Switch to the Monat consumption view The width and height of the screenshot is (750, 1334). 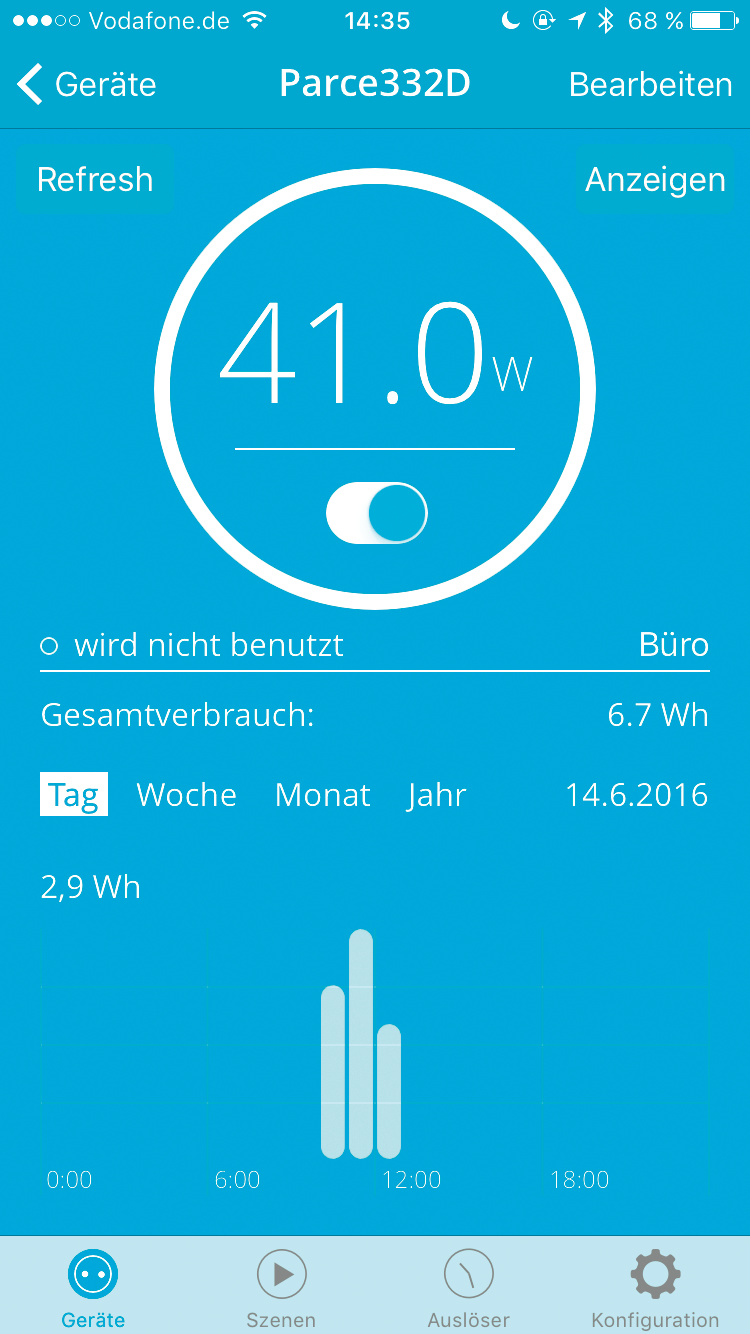pos(322,795)
